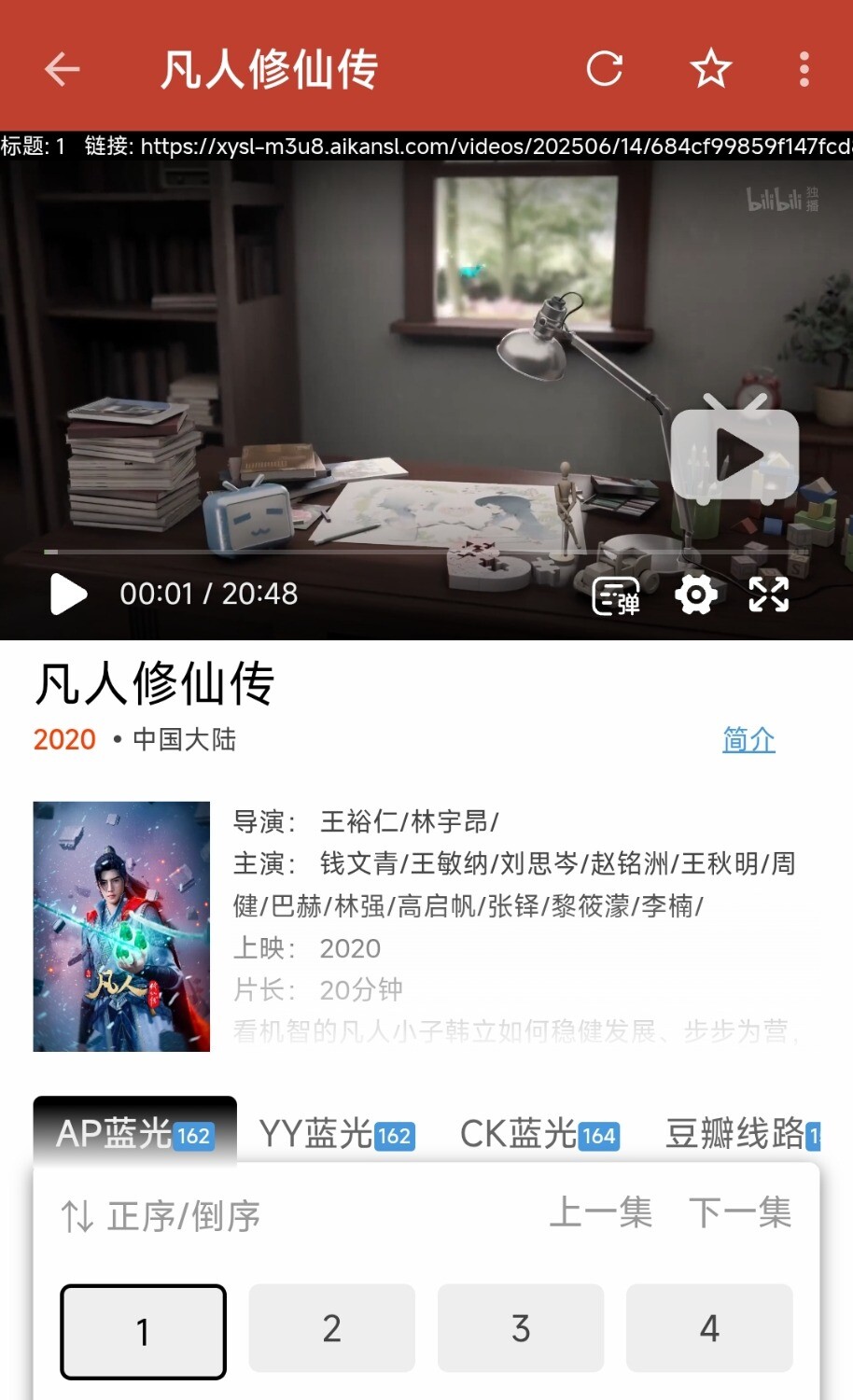The image size is (853, 1400).
Task: Open the 简介 synopsis link
Action: point(748,740)
